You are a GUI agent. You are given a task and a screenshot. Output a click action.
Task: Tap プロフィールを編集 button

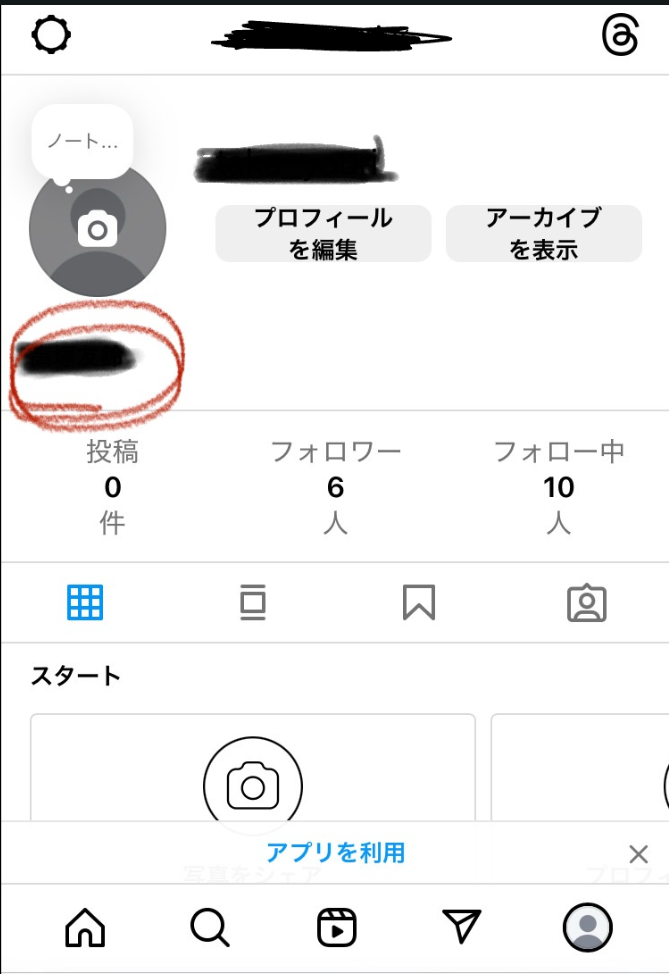pyautogui.click(x=323, y=233)
